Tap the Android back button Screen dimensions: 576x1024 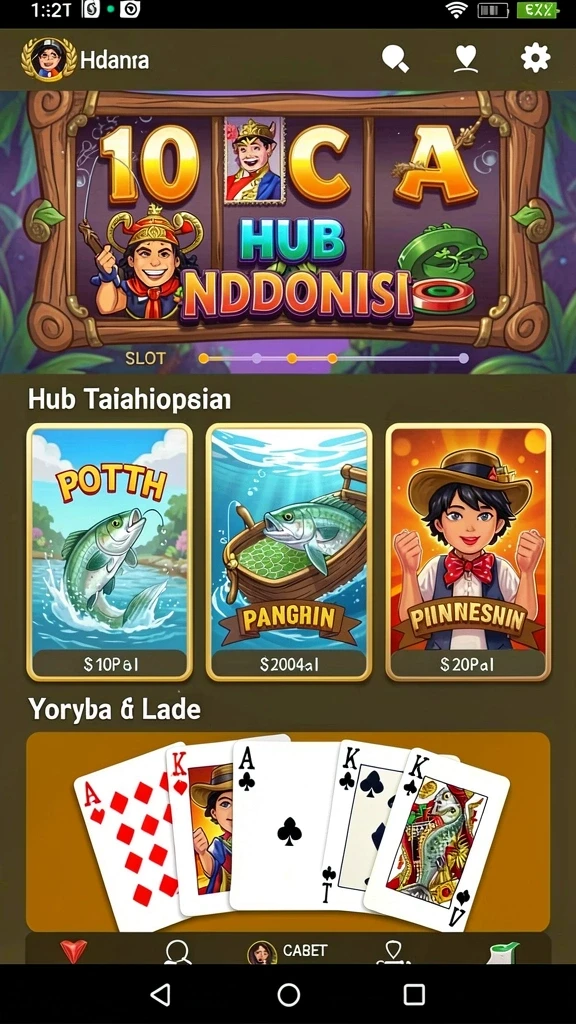160,994
